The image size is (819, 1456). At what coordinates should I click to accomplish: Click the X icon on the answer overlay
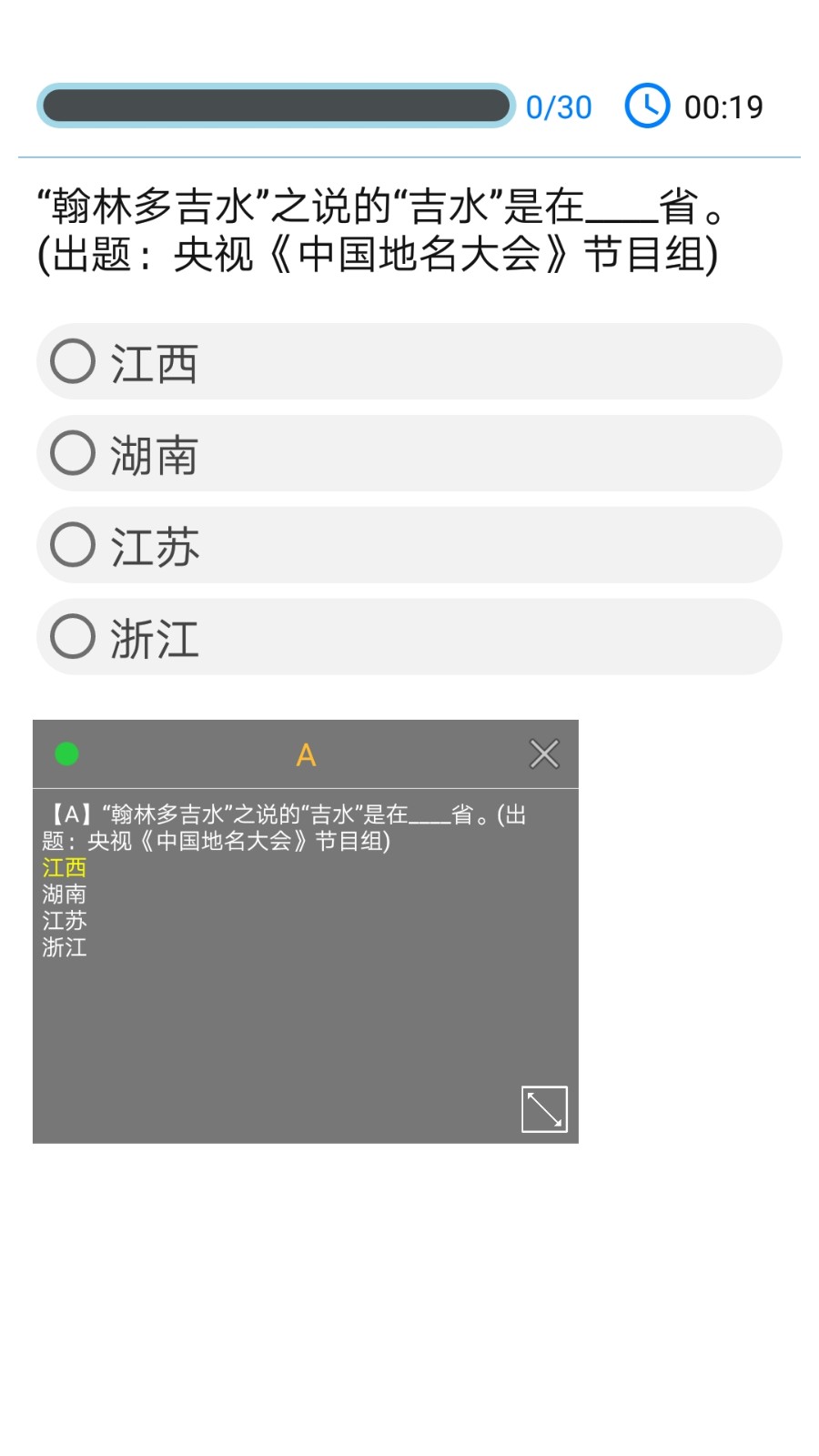click(543, 753)
